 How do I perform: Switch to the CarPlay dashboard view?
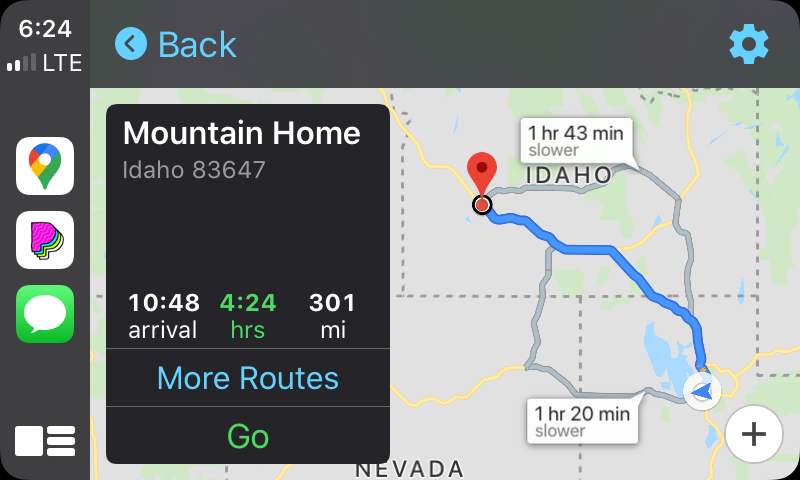click(x=45, y=440)
